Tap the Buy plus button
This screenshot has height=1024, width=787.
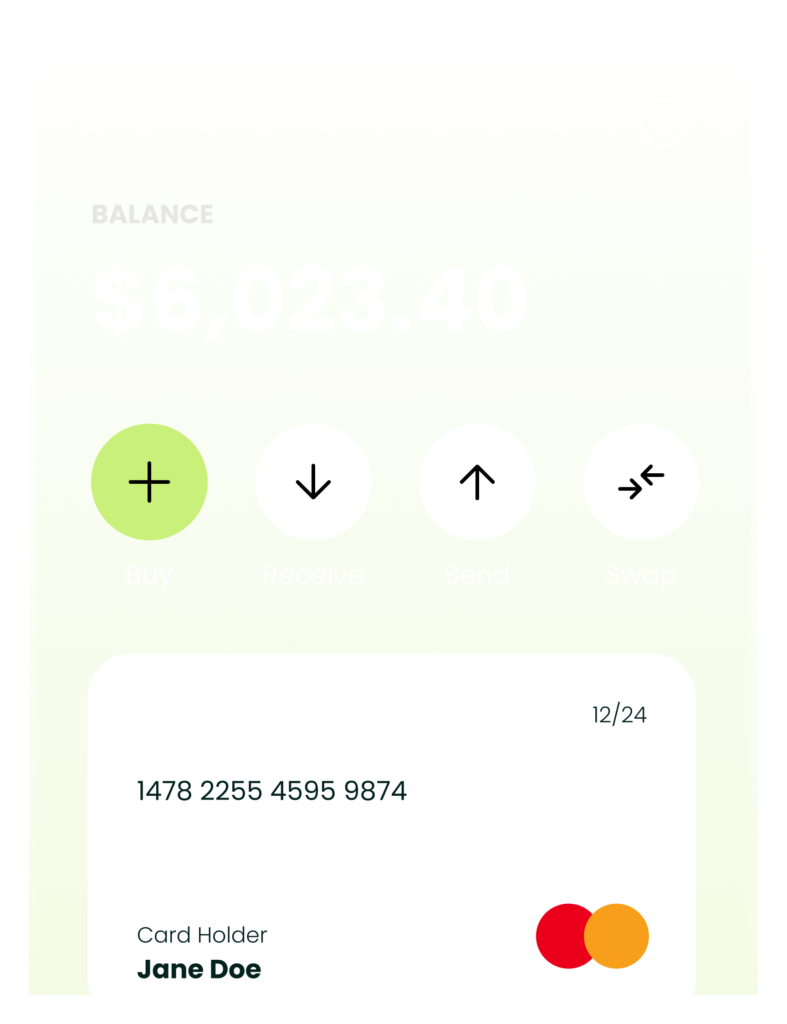(149, 482)
